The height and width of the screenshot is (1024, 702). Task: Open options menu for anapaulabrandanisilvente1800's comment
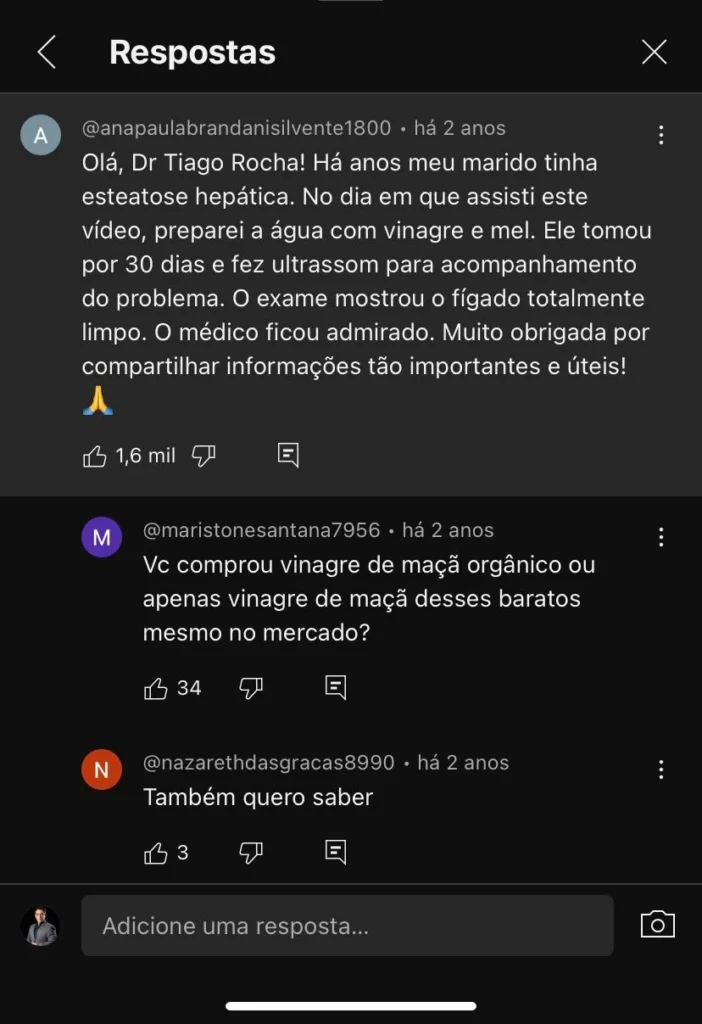[x=661, y=135]
